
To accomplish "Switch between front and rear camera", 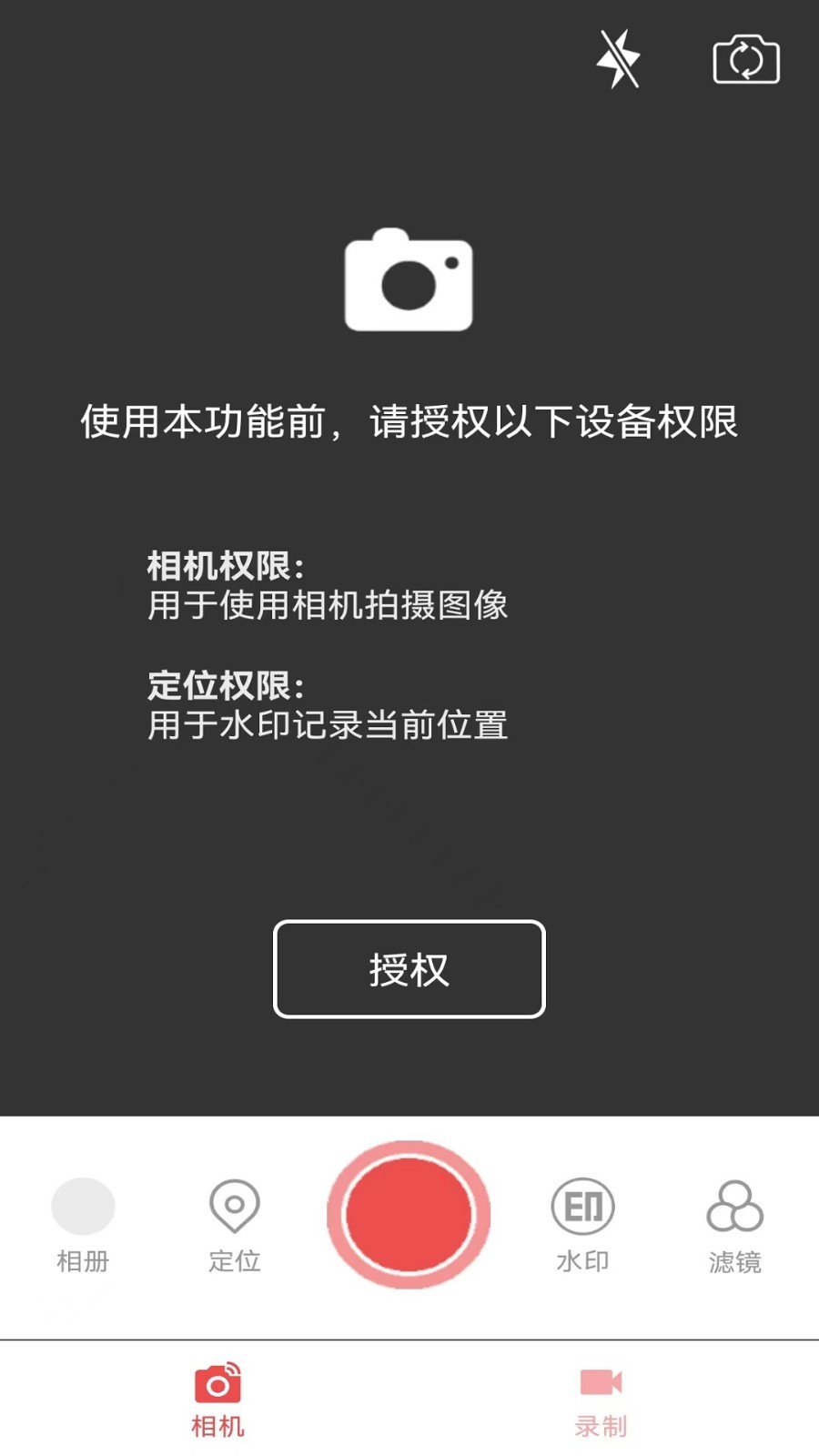I will [745, 60].
